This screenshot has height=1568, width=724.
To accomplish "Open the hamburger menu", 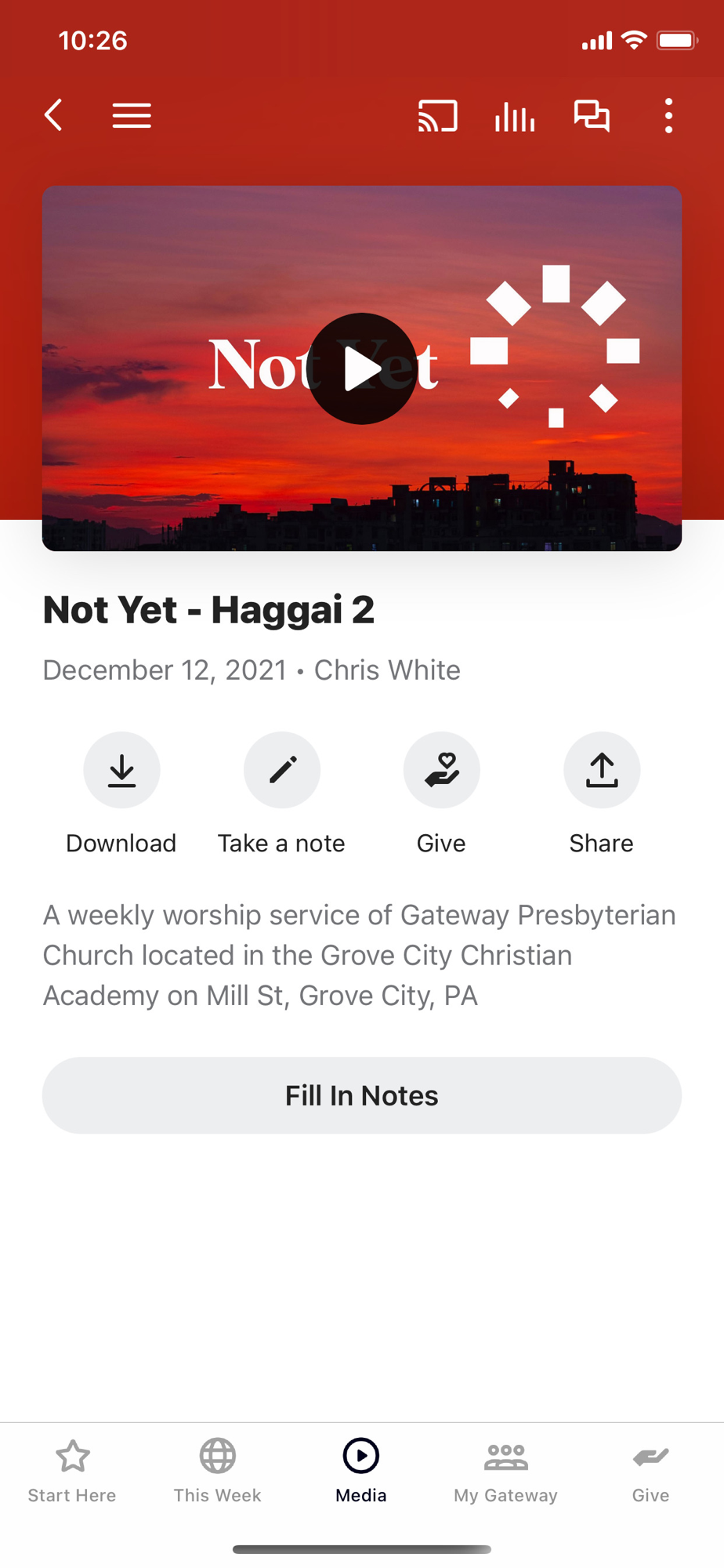I will tap(132, 116).
